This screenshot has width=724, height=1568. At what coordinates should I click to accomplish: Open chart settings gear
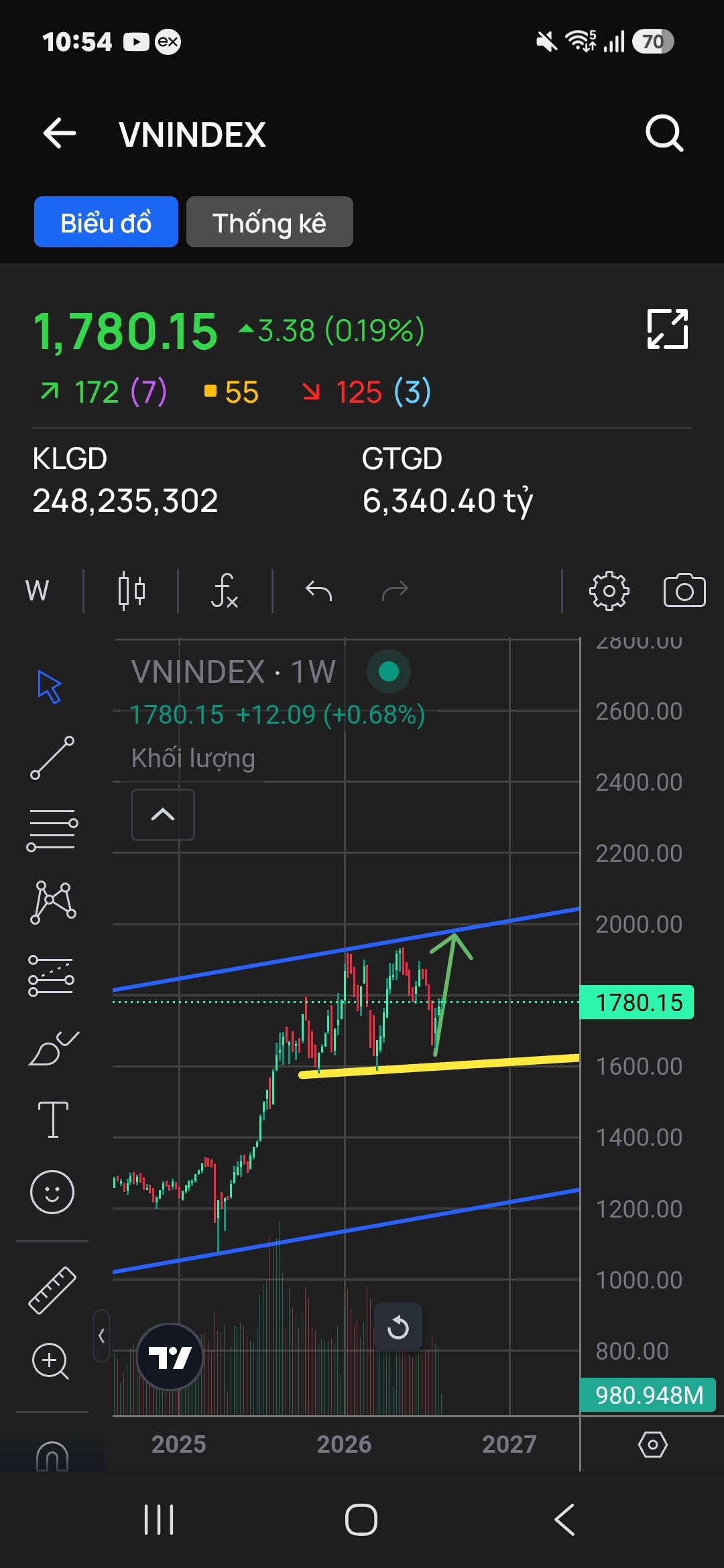click(609, 591)
